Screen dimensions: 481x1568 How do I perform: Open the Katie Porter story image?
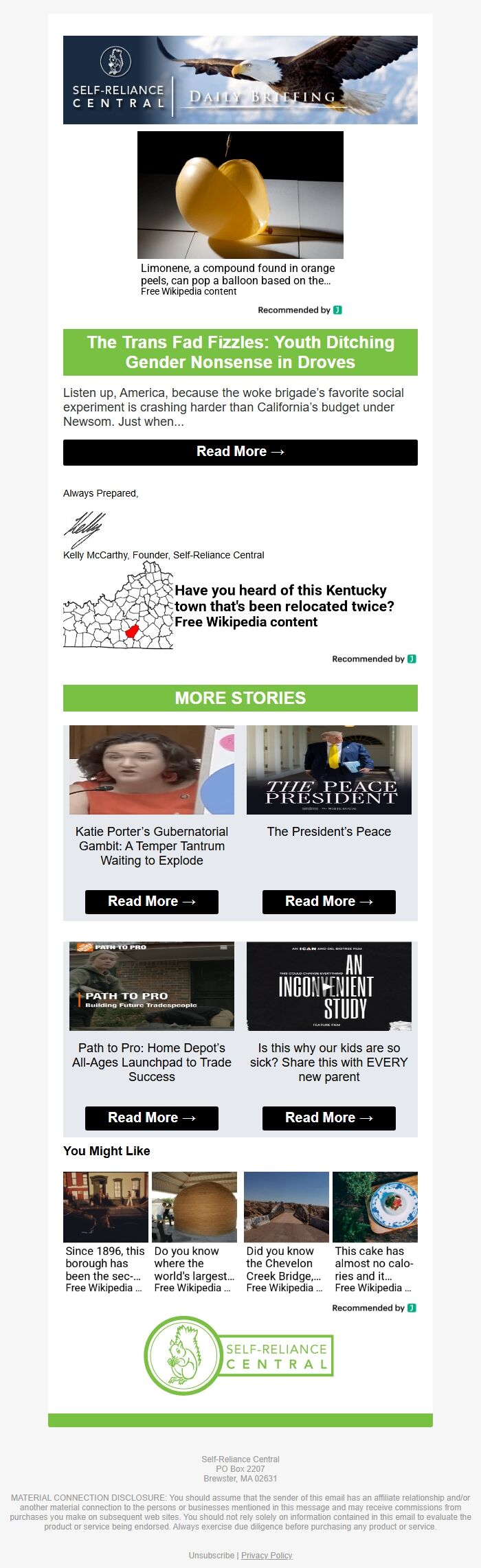point(151,769)
